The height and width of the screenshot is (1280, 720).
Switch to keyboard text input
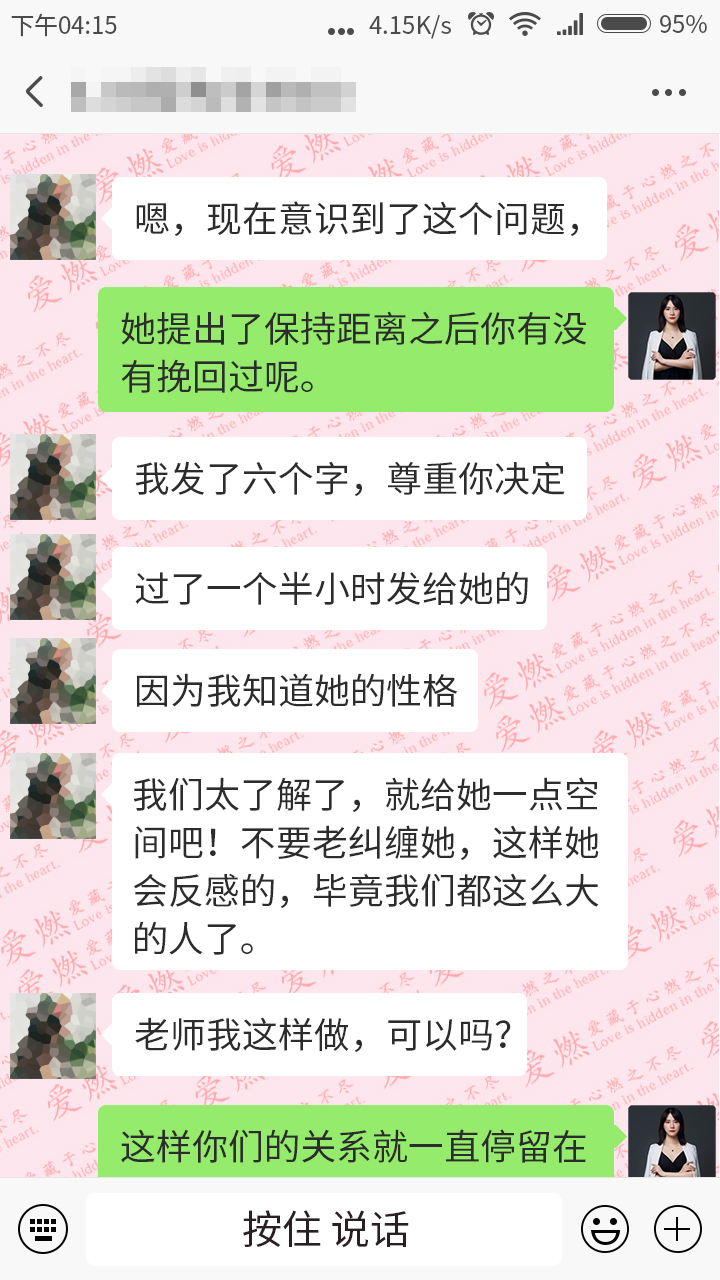[x=43, y=1229]
